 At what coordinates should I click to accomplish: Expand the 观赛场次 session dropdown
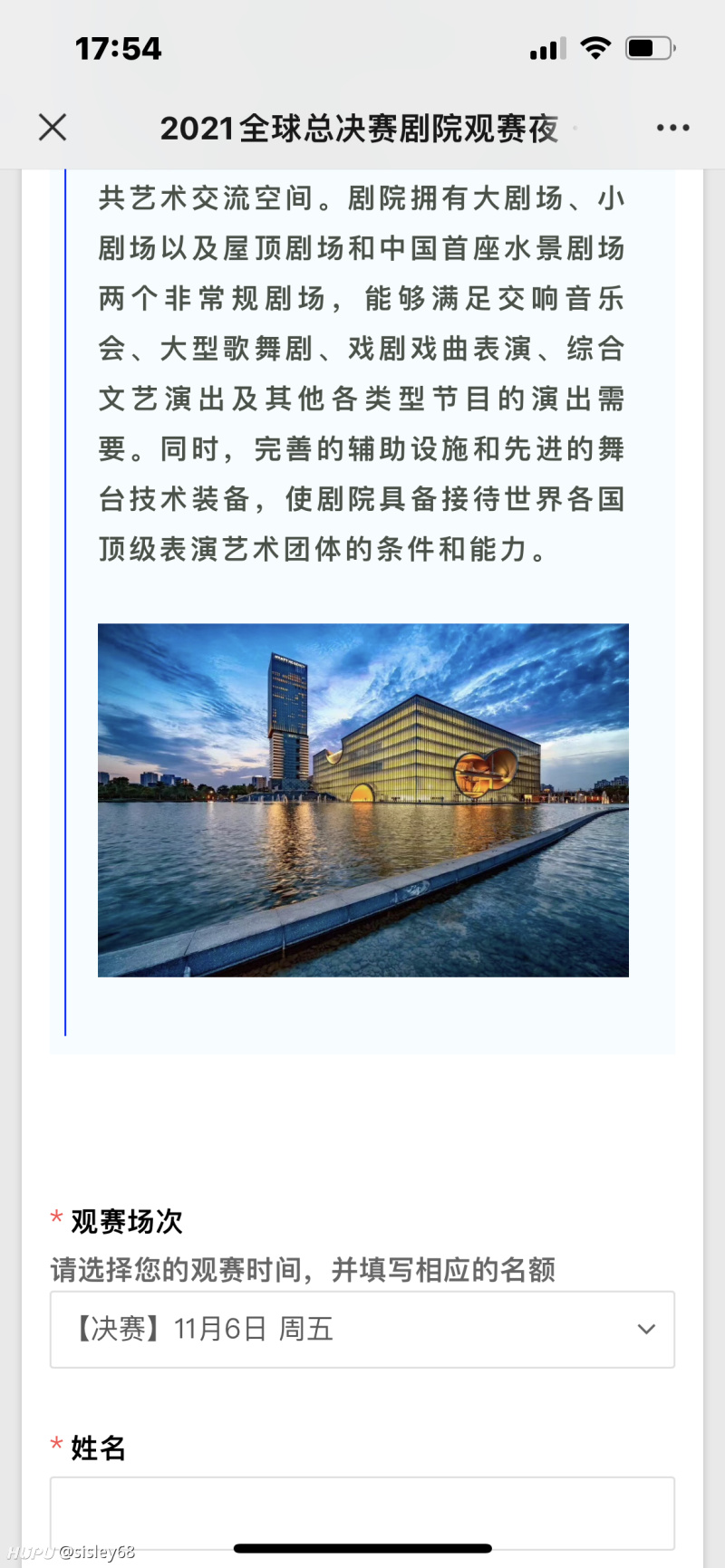tap(362, 1329)
